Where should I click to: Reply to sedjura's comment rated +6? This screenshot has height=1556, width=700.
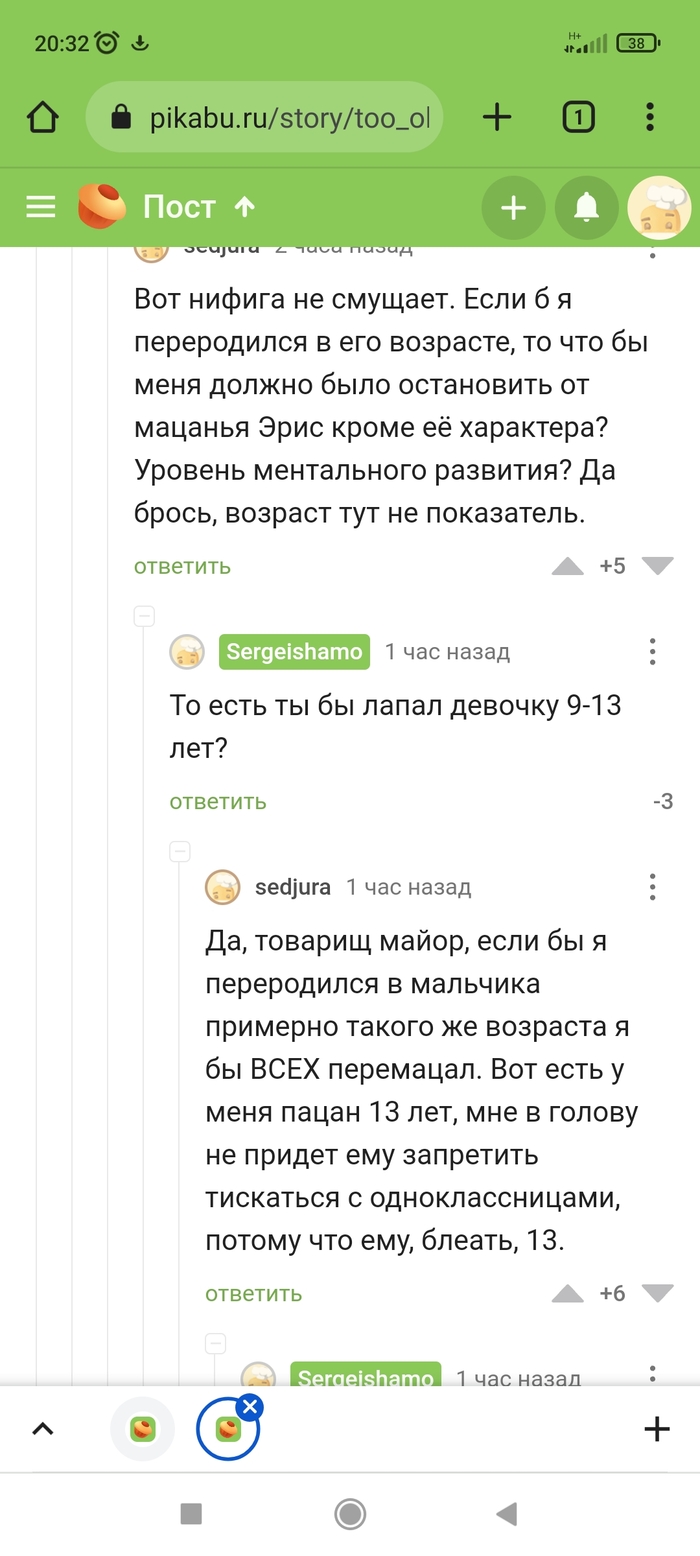(253, 1294)
